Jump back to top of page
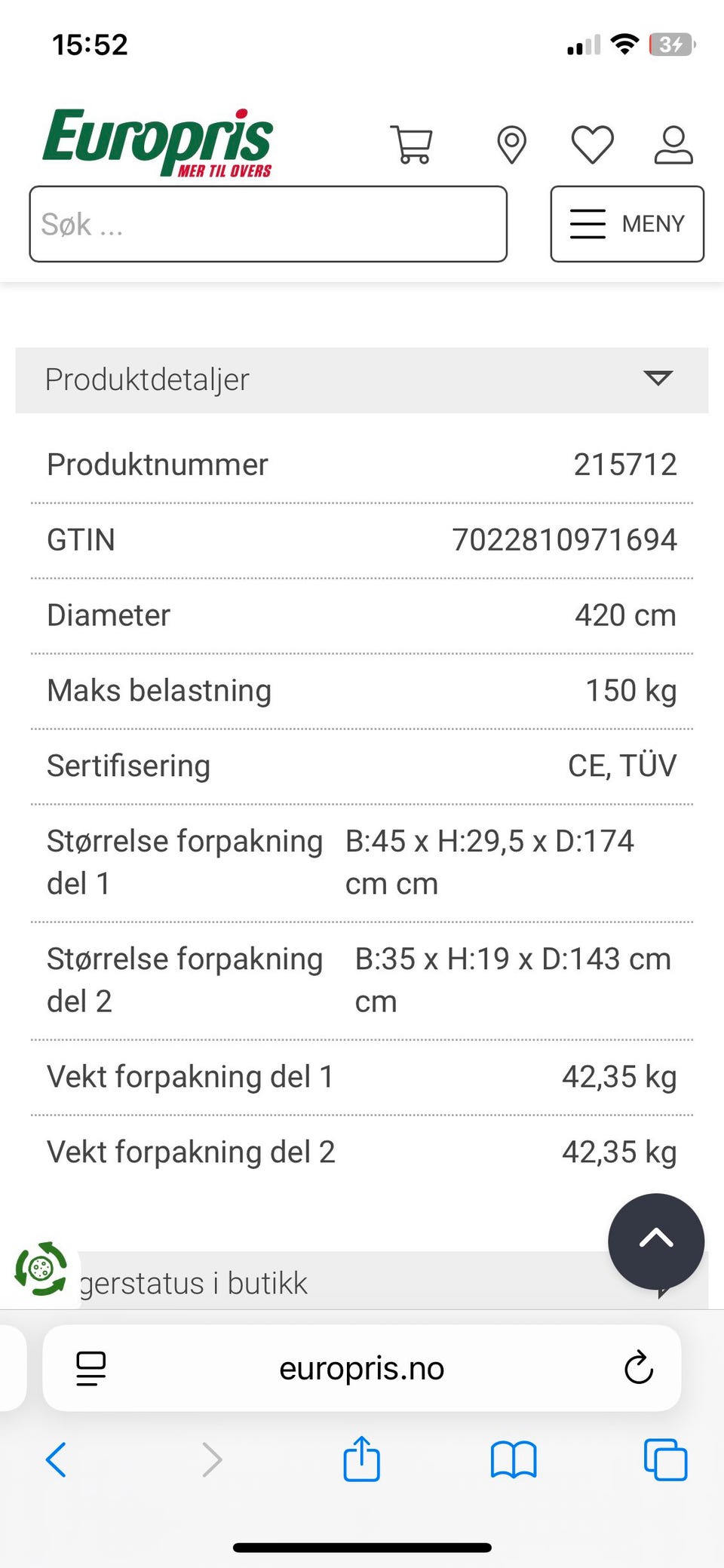 (655, 1241)
